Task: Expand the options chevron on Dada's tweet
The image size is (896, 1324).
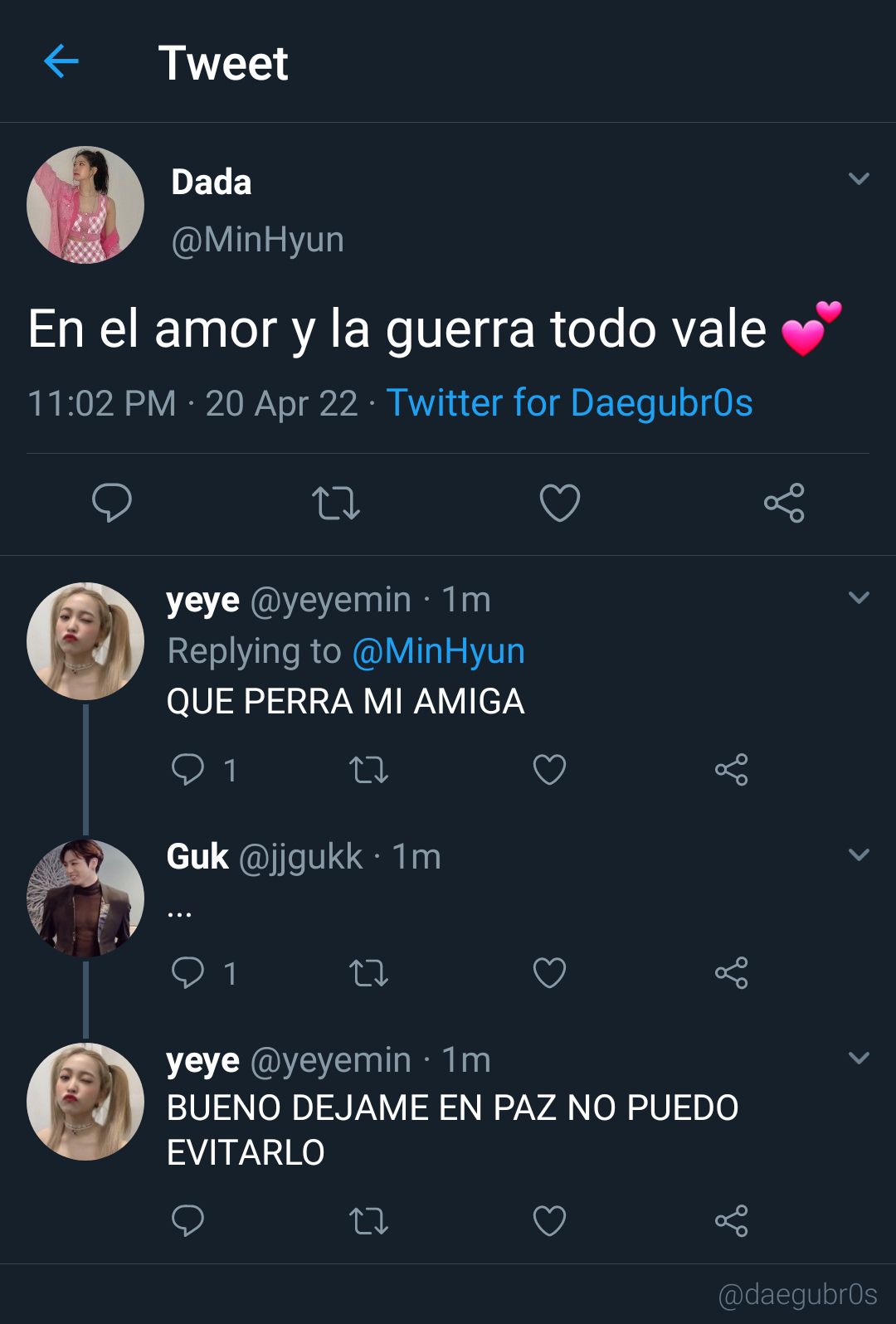Action: coord(859,178)
